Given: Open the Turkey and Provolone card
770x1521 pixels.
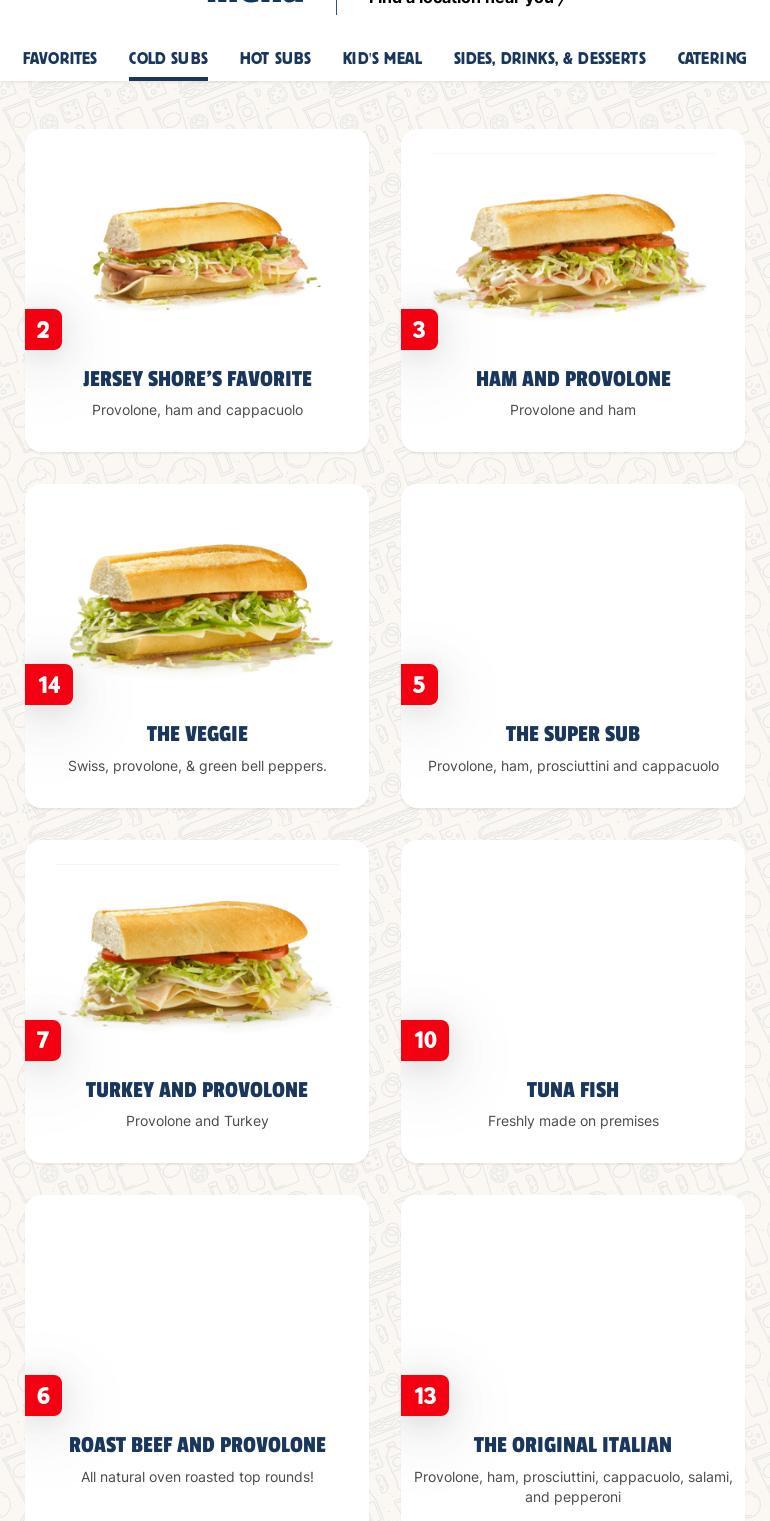Looking at the screenshot, I should click(x=197, y=1001).
